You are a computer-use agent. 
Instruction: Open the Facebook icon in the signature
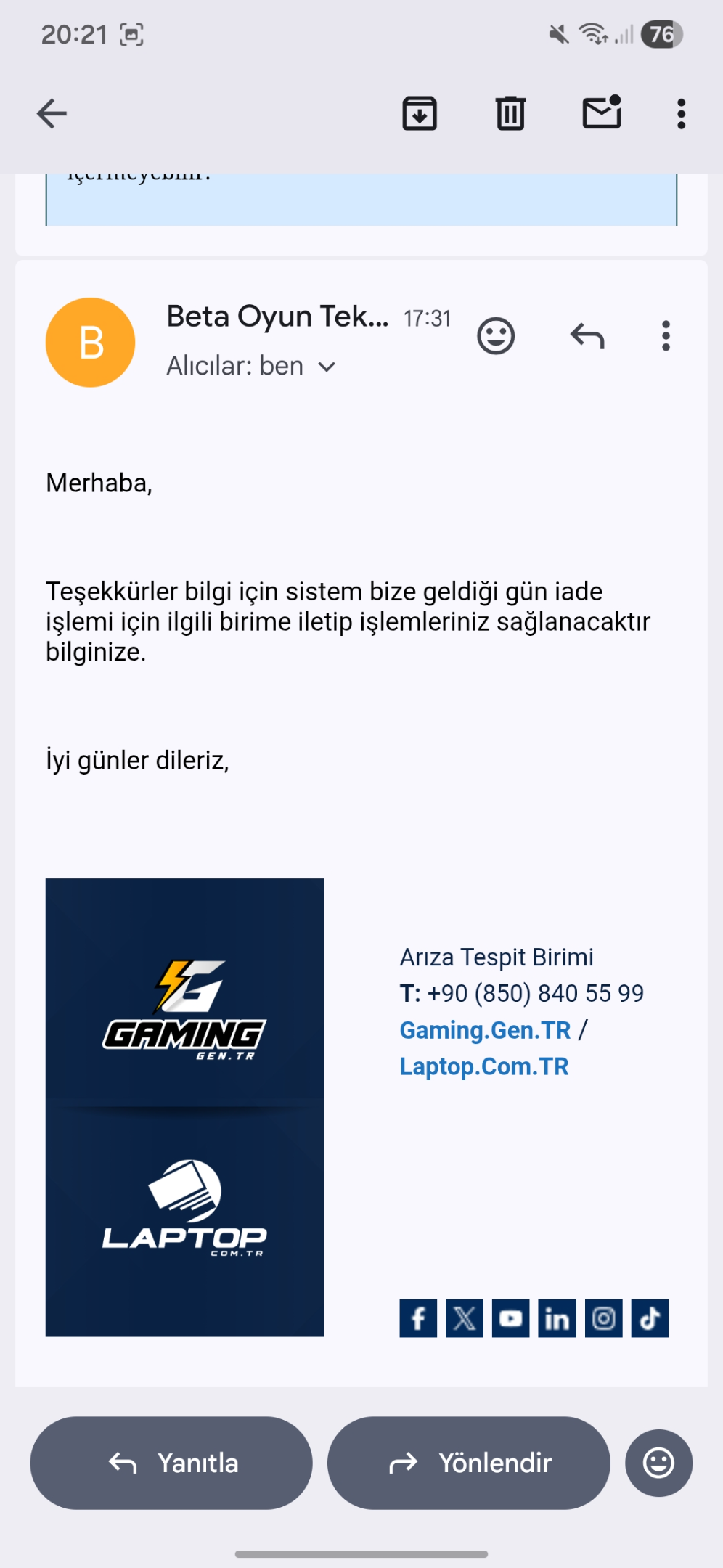point(418,1318)
